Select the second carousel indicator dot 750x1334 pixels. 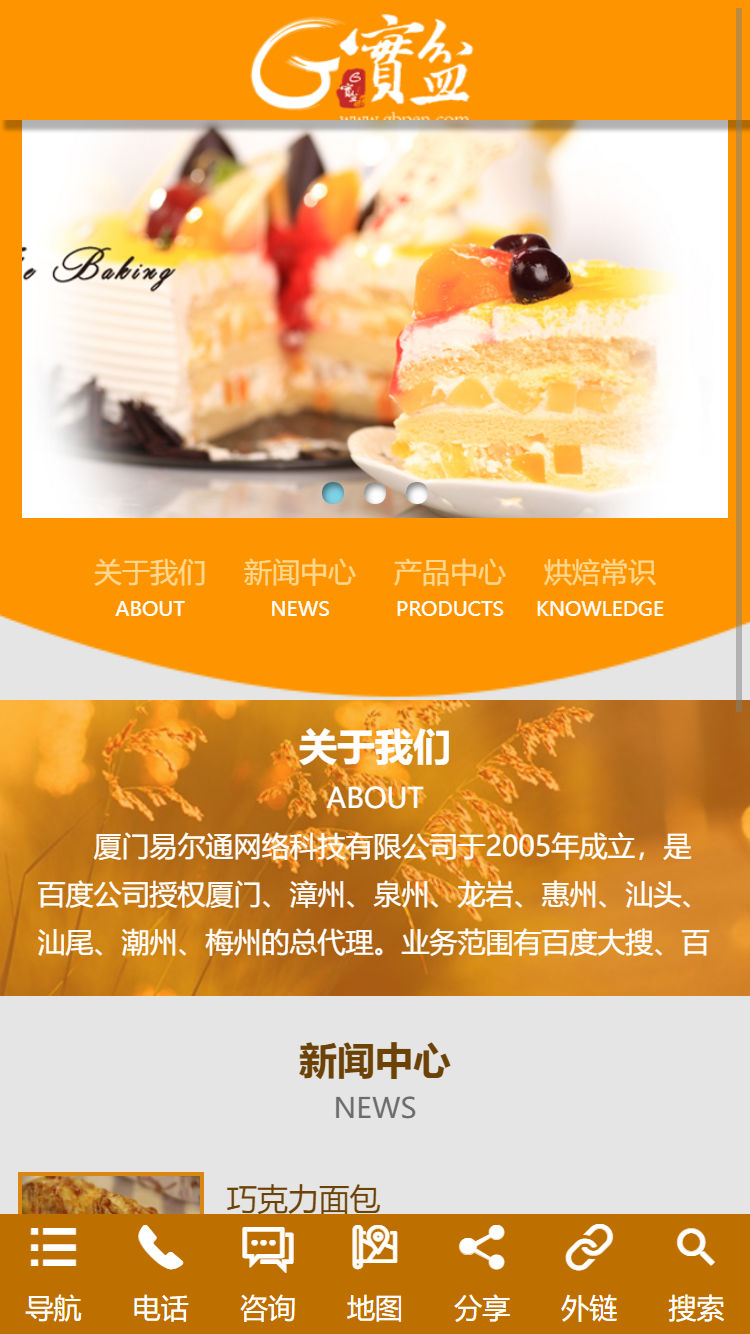coord(375,493)
